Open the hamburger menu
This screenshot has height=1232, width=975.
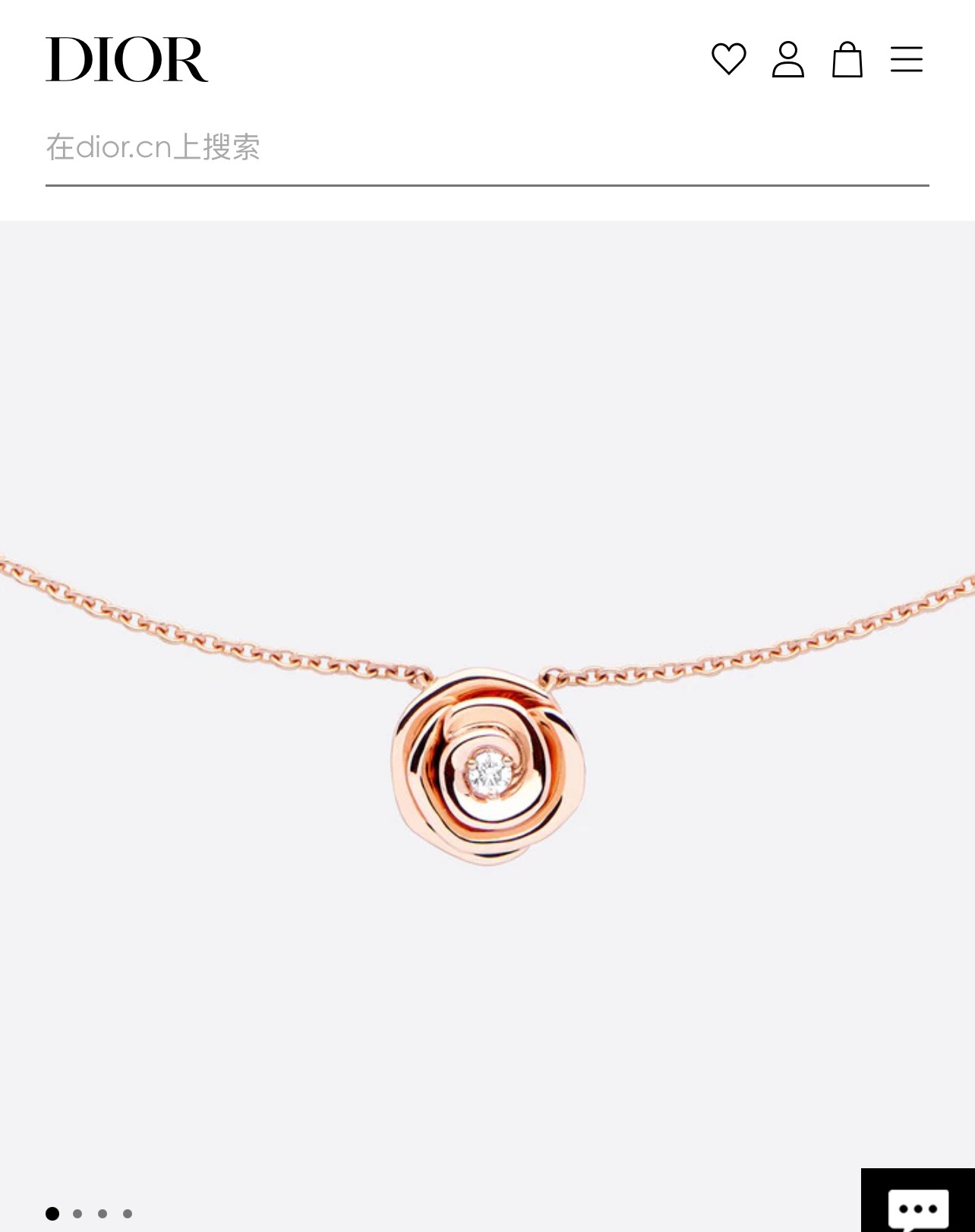point(906,59)
